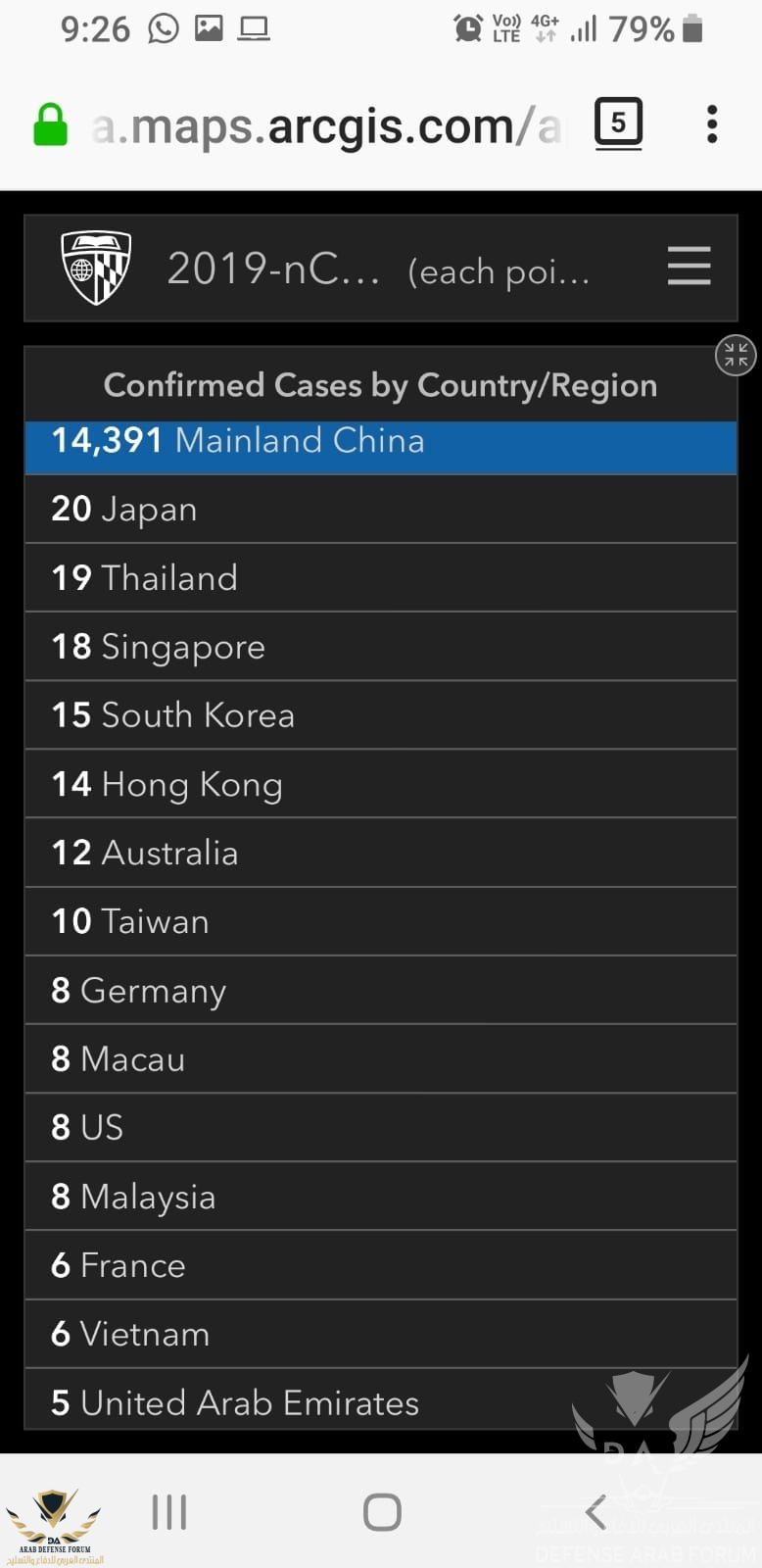Viewport: 762px width, 1568px height.
Task: Open the recent apps view
Action: coord(169,1512)
